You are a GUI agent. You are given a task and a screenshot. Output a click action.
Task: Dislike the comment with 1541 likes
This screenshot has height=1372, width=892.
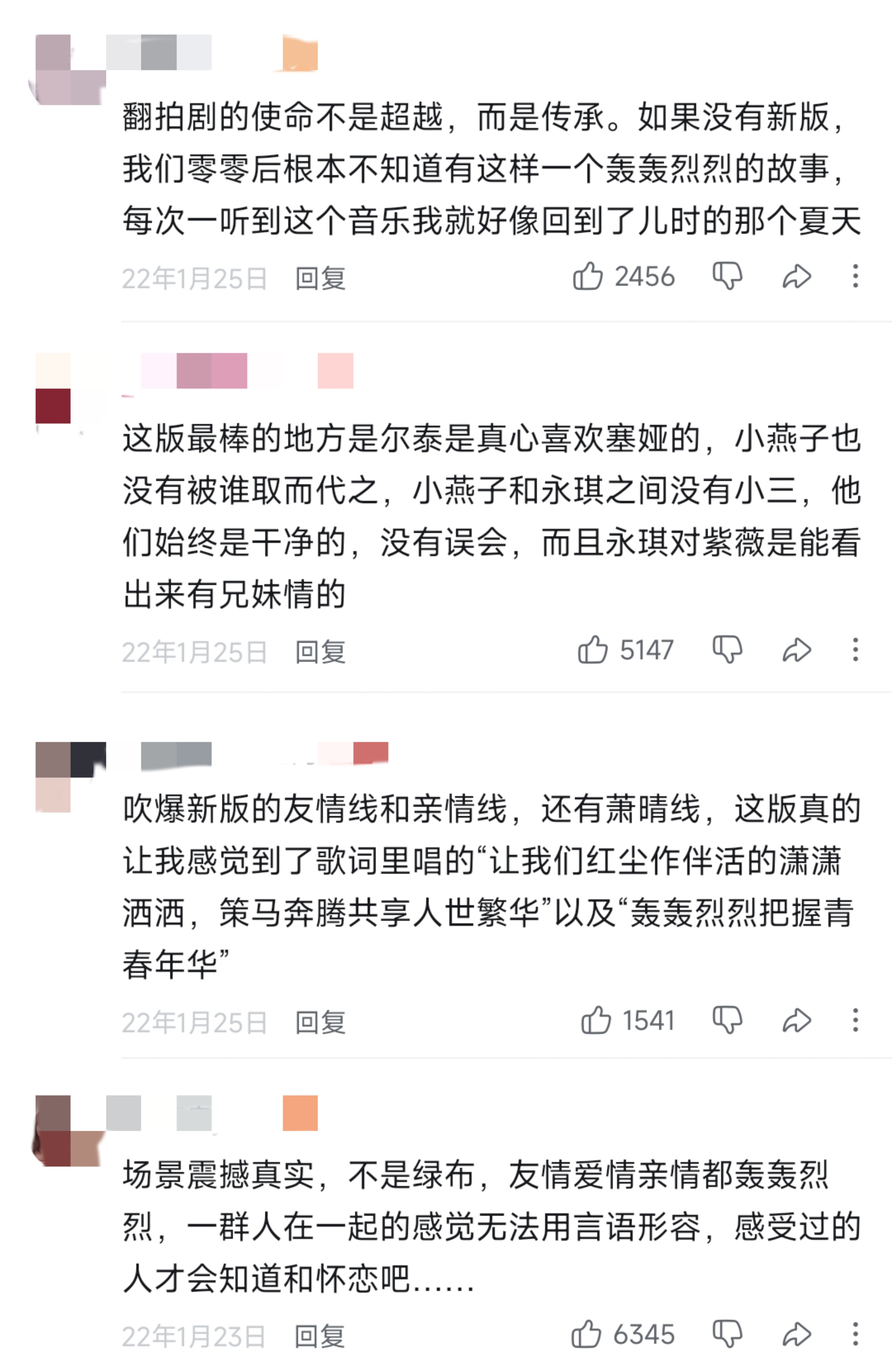[x=727, y=1020]
